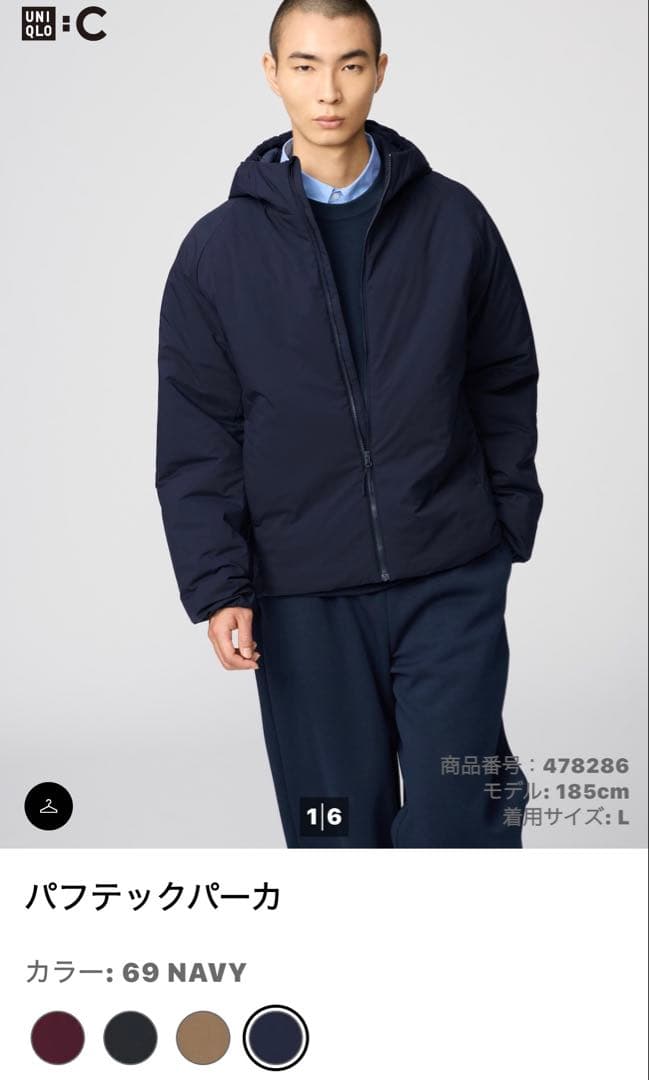Select the navy color swatch
The width and height of the screenshot is (649, 1080).
pyautogui.click(x=275, y=1037)
